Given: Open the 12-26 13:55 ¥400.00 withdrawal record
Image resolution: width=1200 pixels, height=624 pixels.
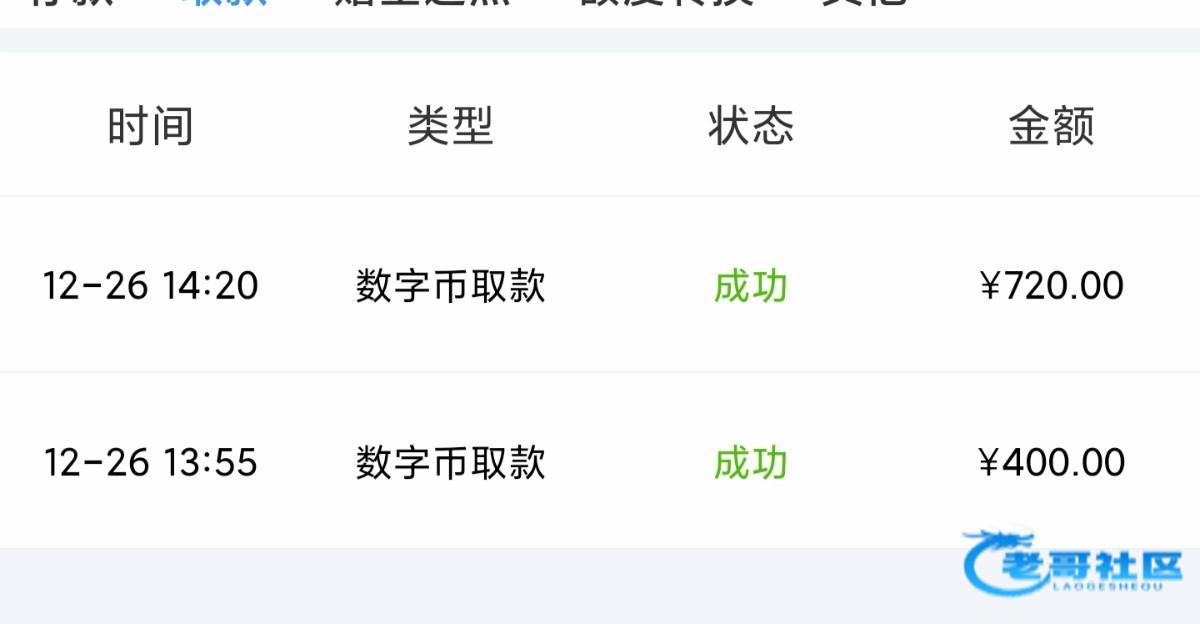Looking at the screenshot, I should (x=600, y=462).
